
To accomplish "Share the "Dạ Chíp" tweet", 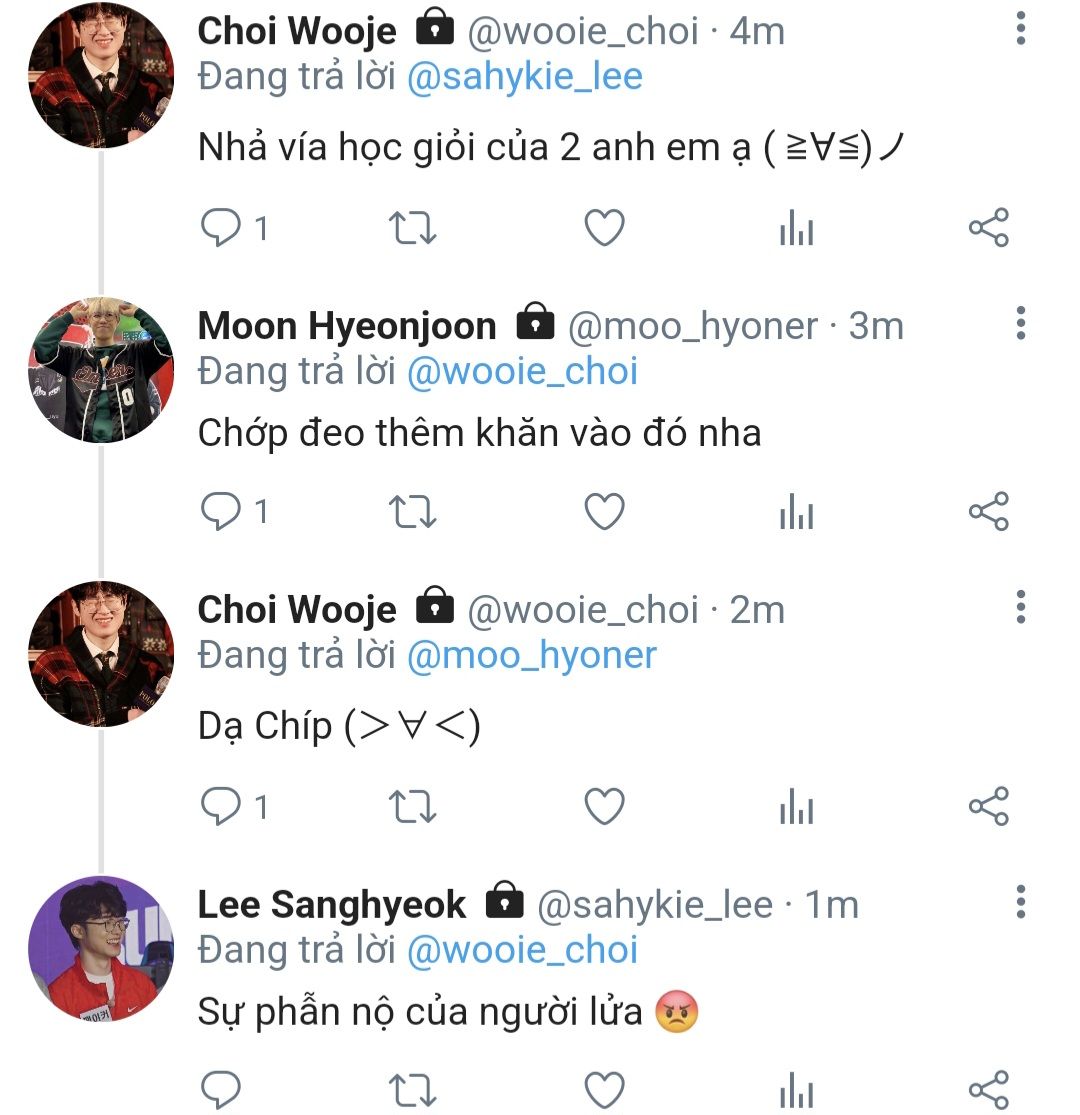I will (988, 806).
